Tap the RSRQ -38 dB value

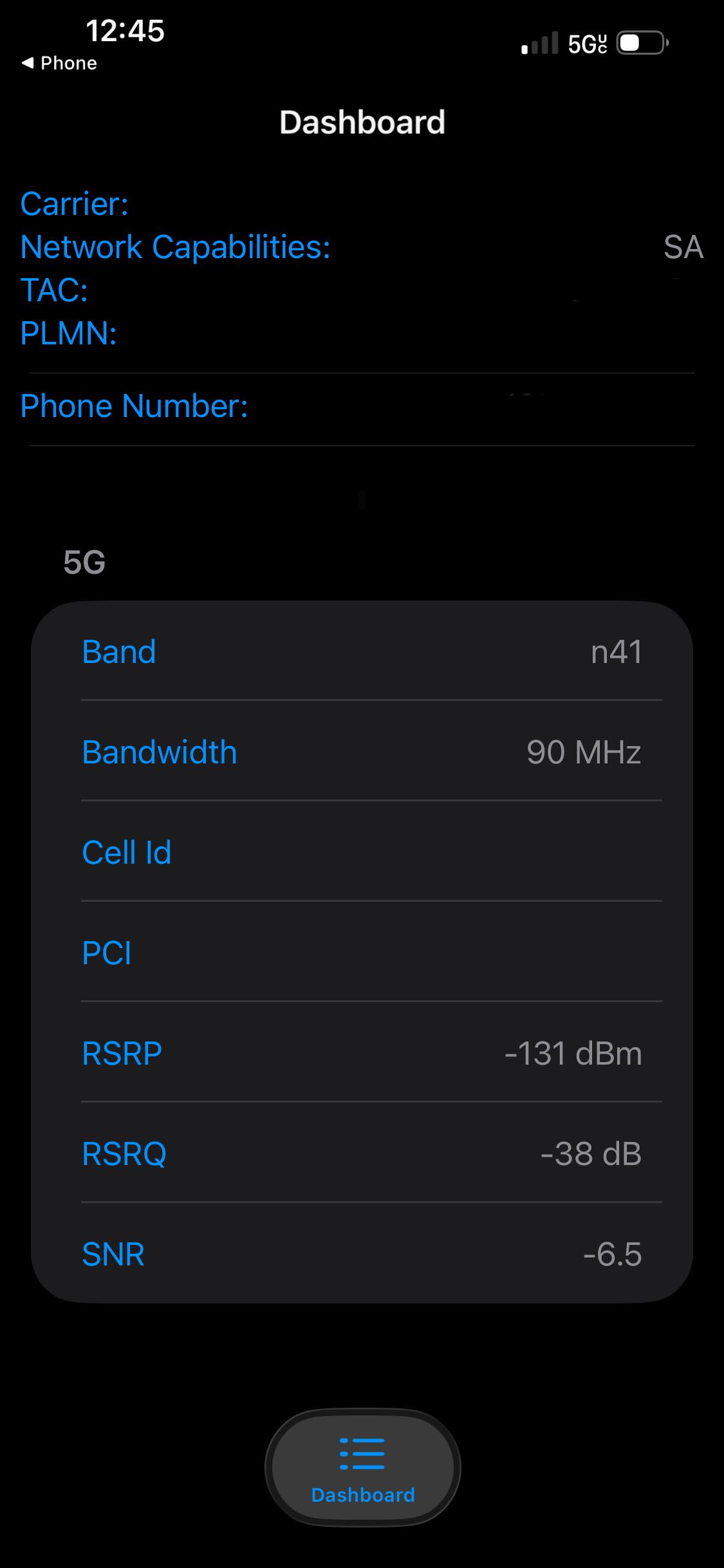[x=589, y=1153]
